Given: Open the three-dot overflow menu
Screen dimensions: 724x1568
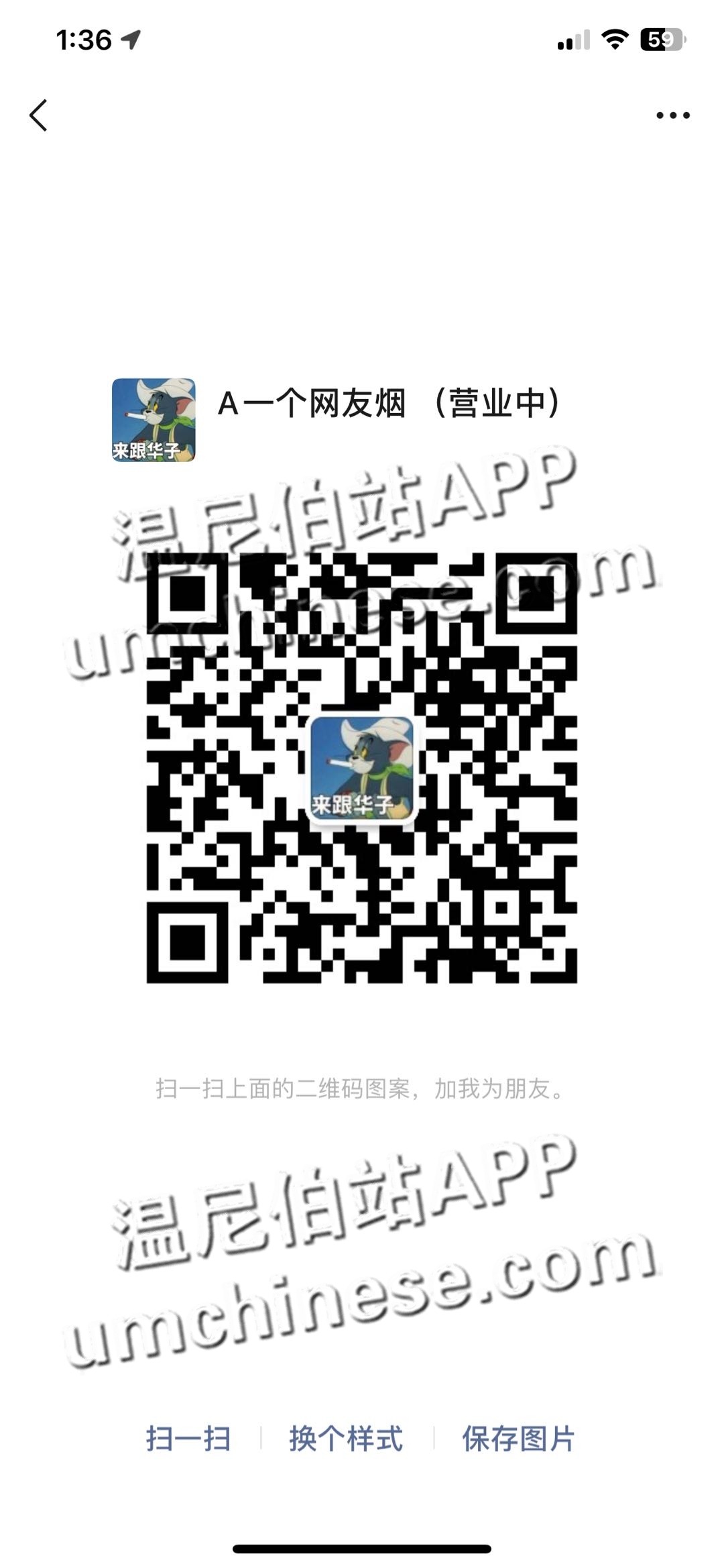Looking at the screenshot, I should click(x=672, y=115).
